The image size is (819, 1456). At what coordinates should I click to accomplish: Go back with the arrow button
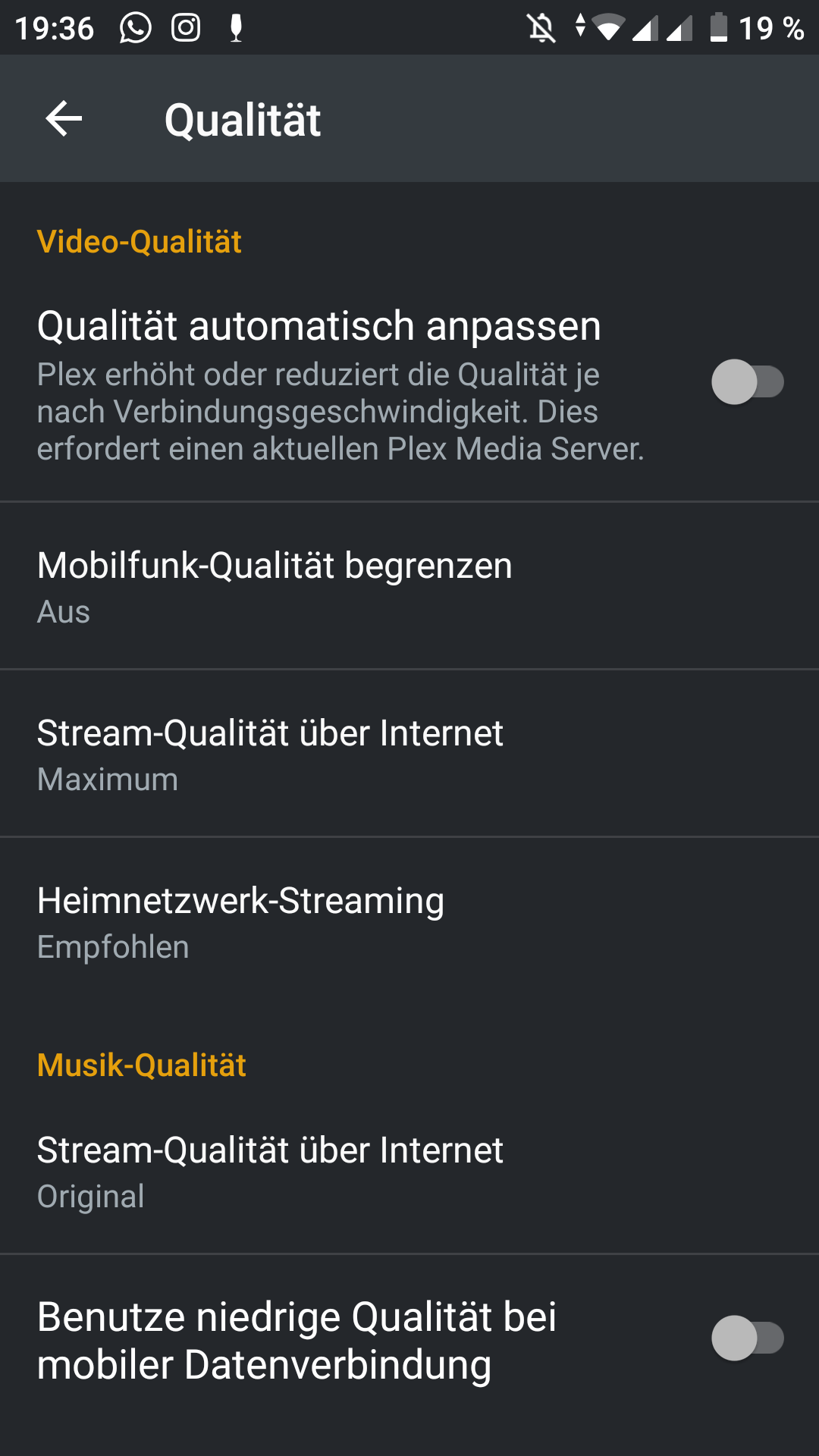pos(63,119)
